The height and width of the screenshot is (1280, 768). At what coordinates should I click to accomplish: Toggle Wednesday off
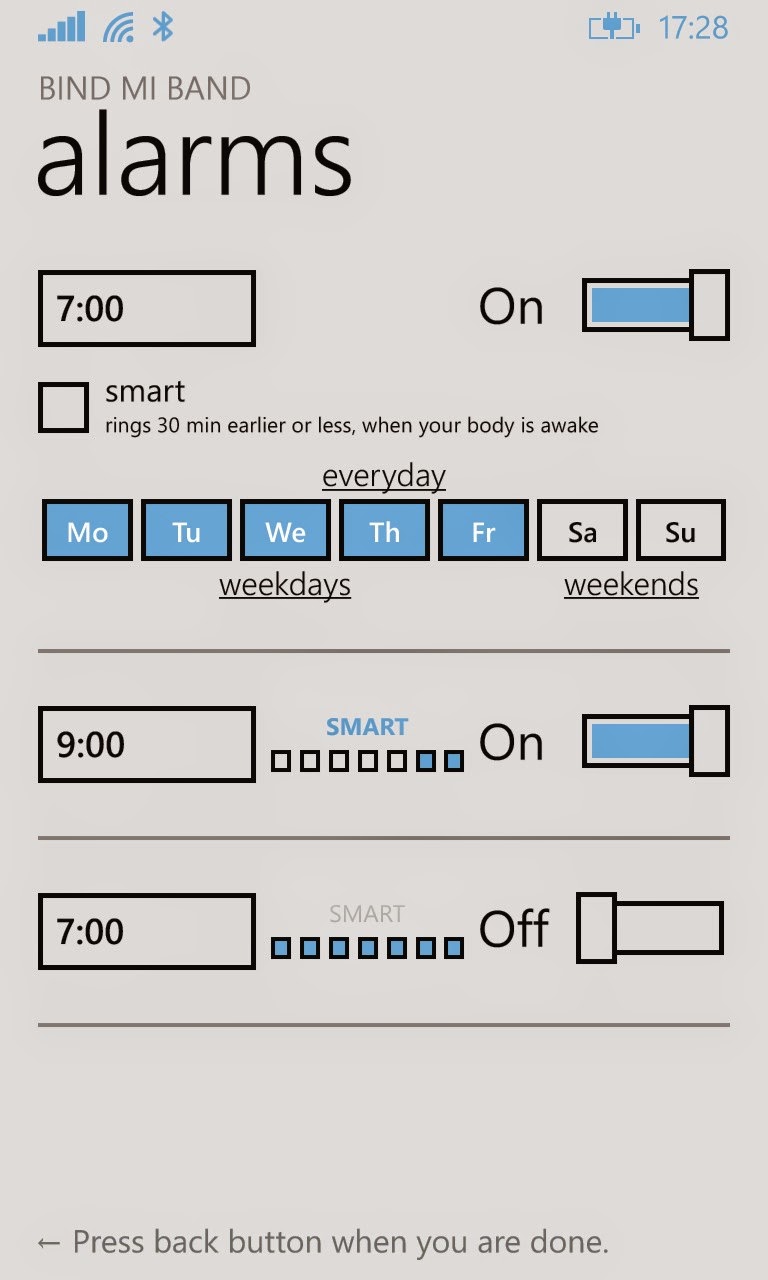(x=285, y=531)
